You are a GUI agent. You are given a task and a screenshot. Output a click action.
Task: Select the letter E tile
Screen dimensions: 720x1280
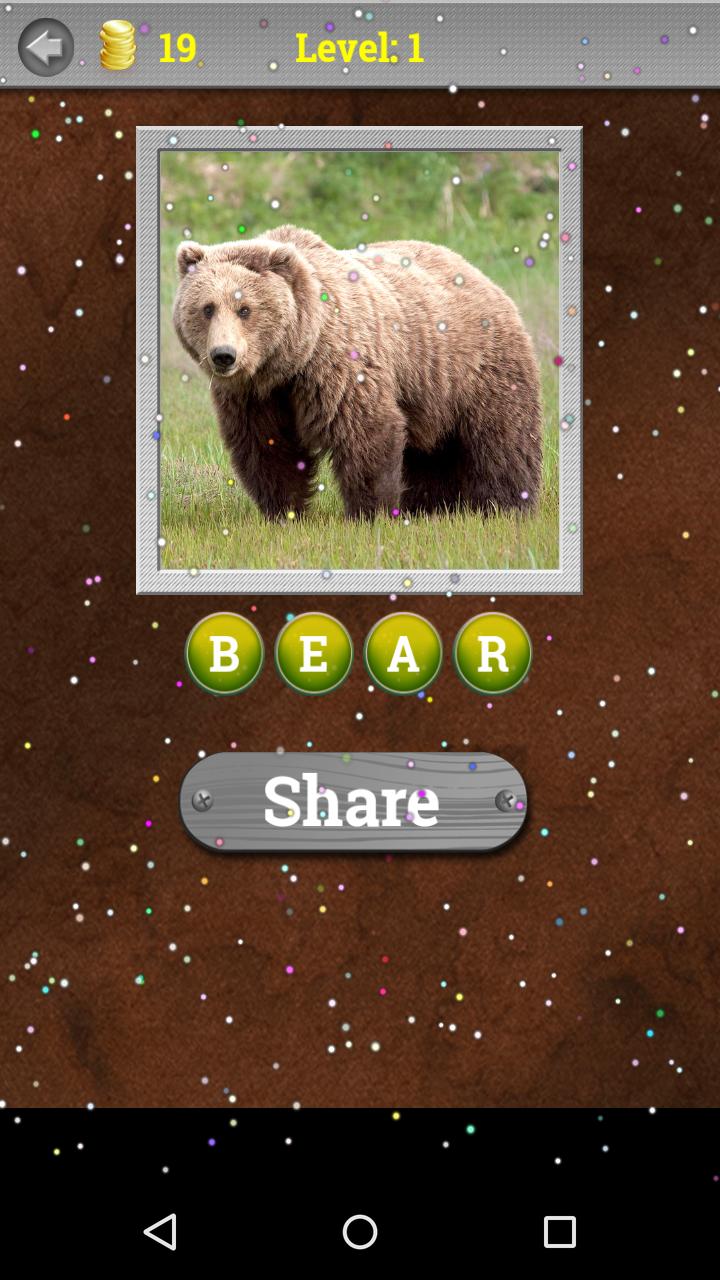314,653
